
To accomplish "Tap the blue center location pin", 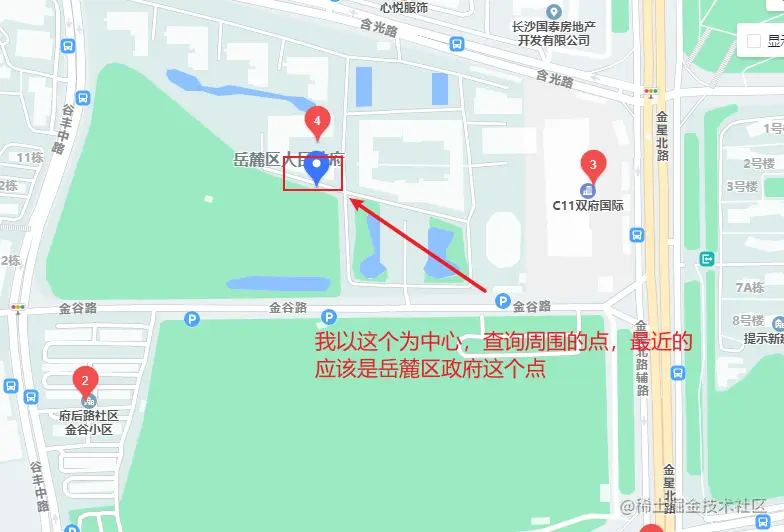I will point(317,167).
